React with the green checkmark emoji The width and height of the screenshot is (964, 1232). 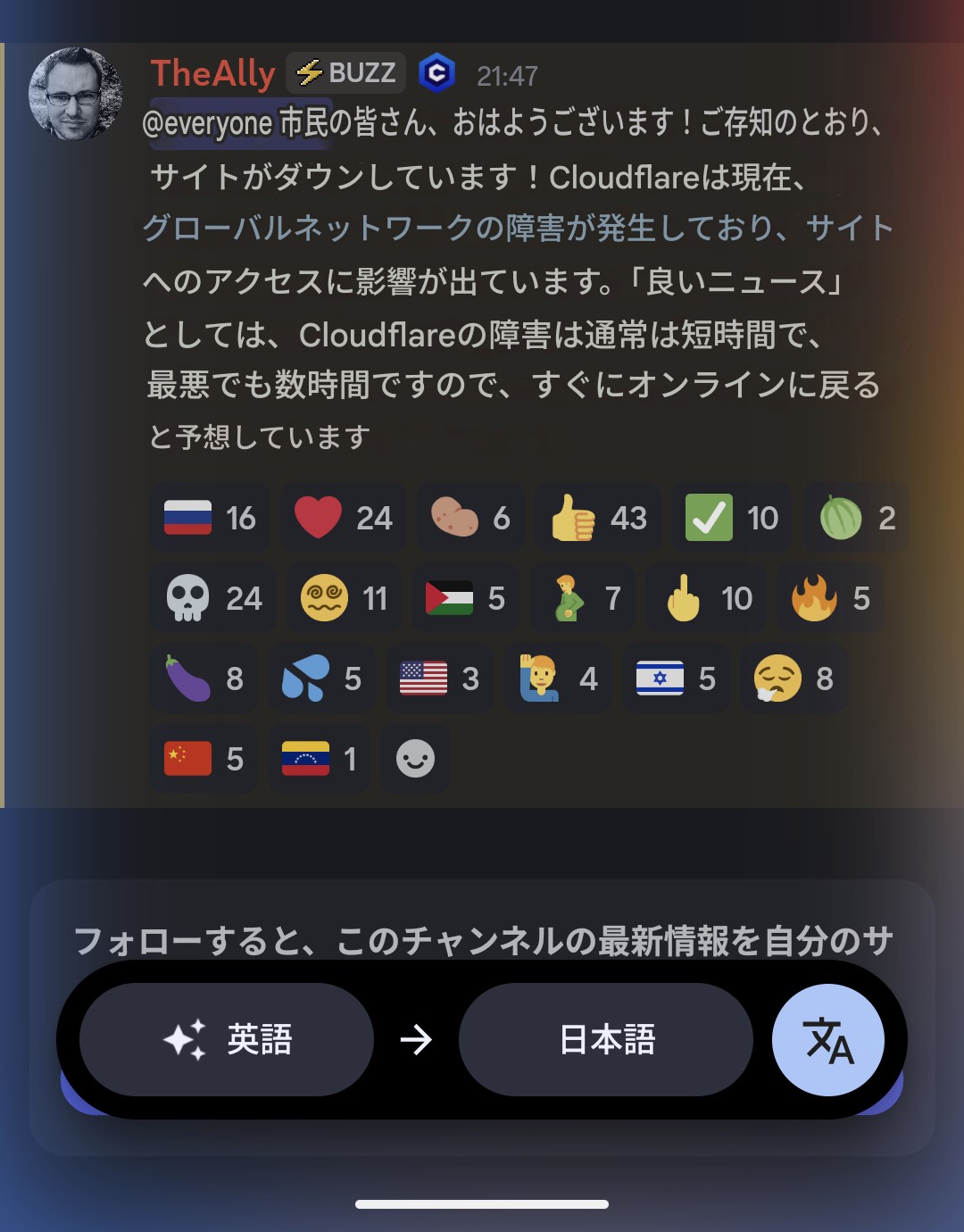click(x=732, y=518)
